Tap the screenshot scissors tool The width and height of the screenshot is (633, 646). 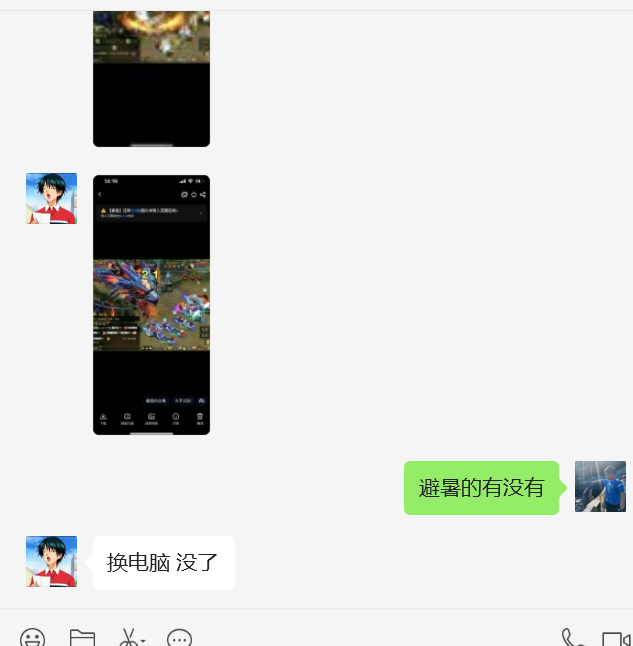128,638
